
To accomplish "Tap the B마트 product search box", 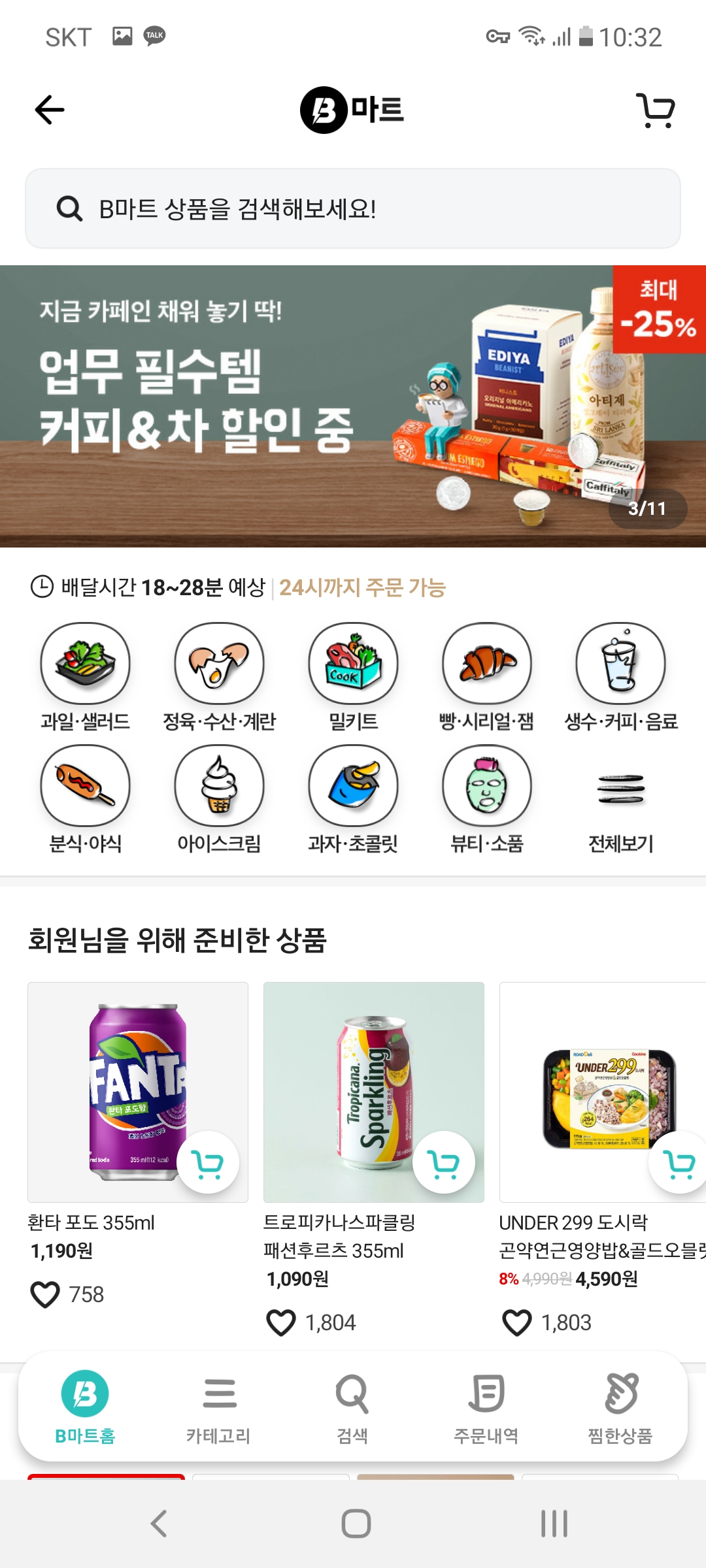I will 353,209.
